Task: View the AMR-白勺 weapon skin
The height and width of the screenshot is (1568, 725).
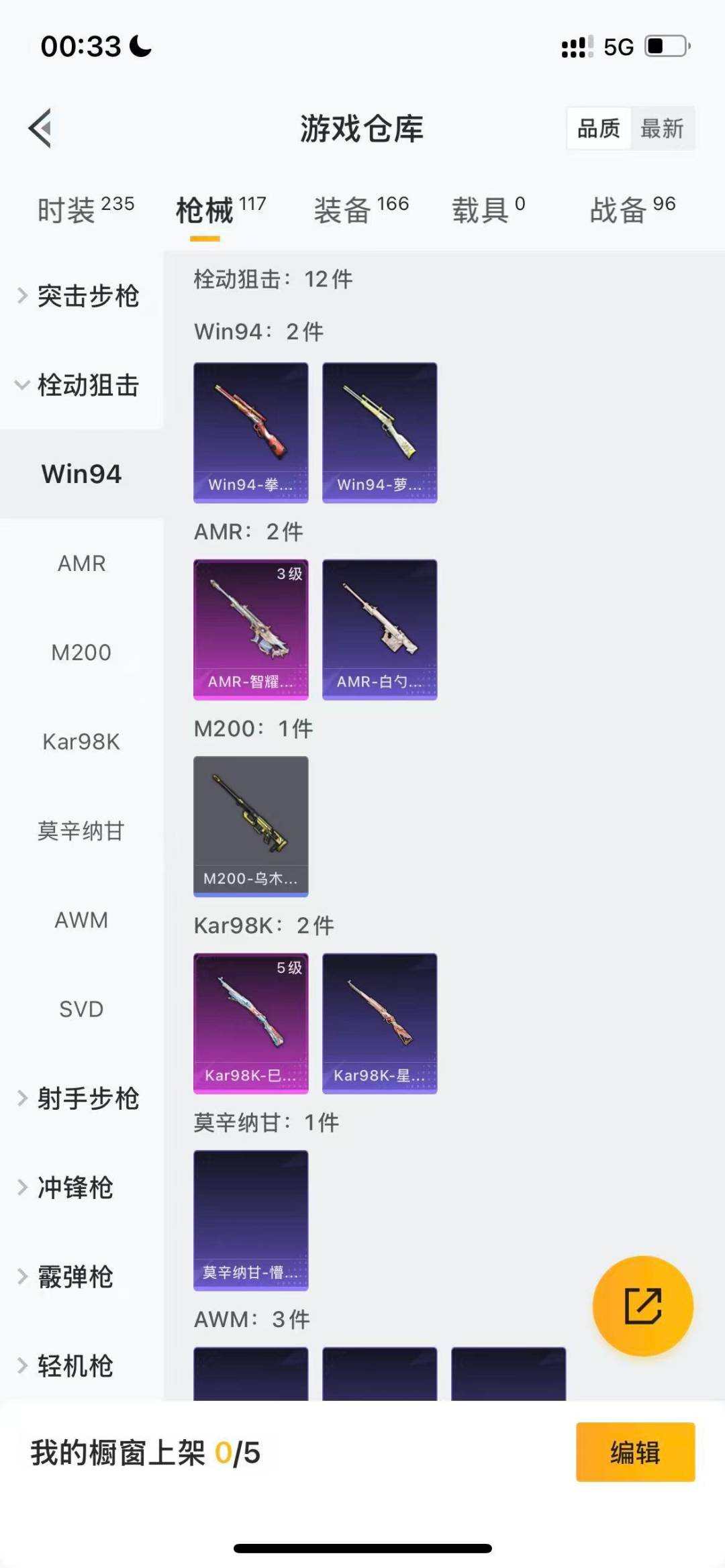Action: coord(379,629)
